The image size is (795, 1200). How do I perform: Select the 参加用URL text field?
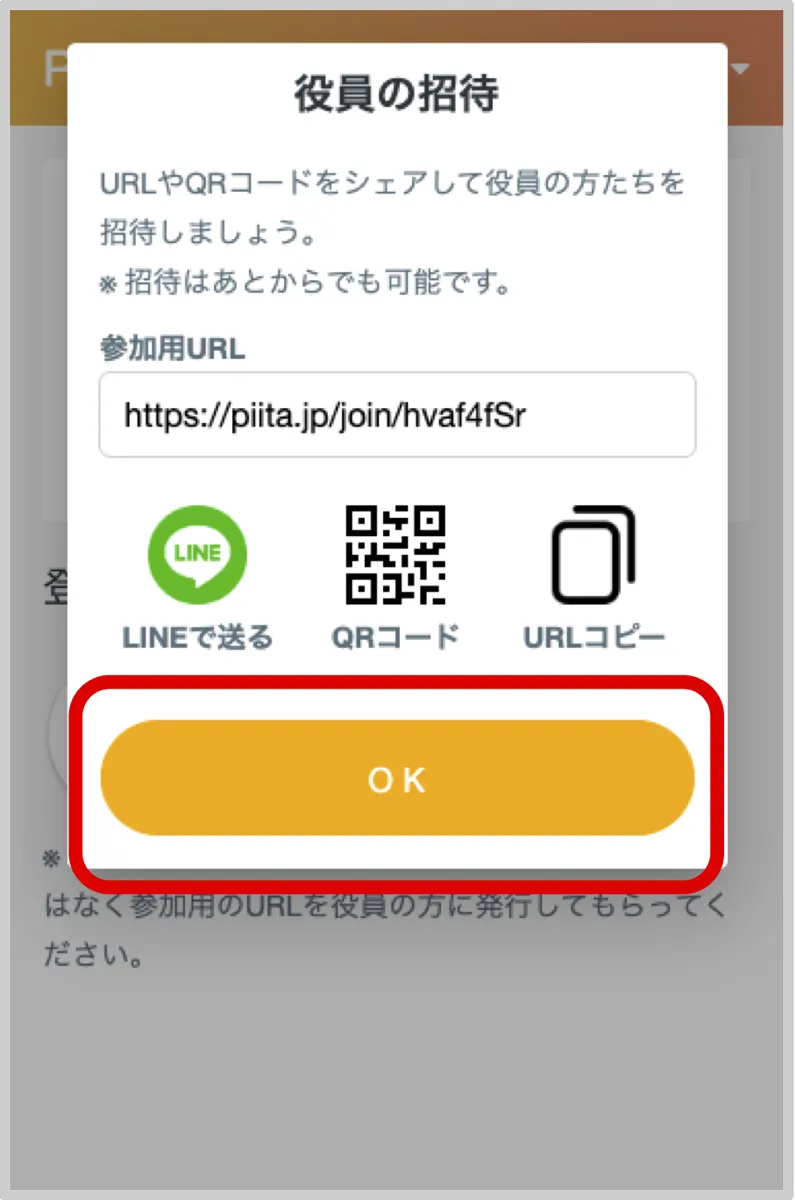pyautogui.click(x=397, y=415)
